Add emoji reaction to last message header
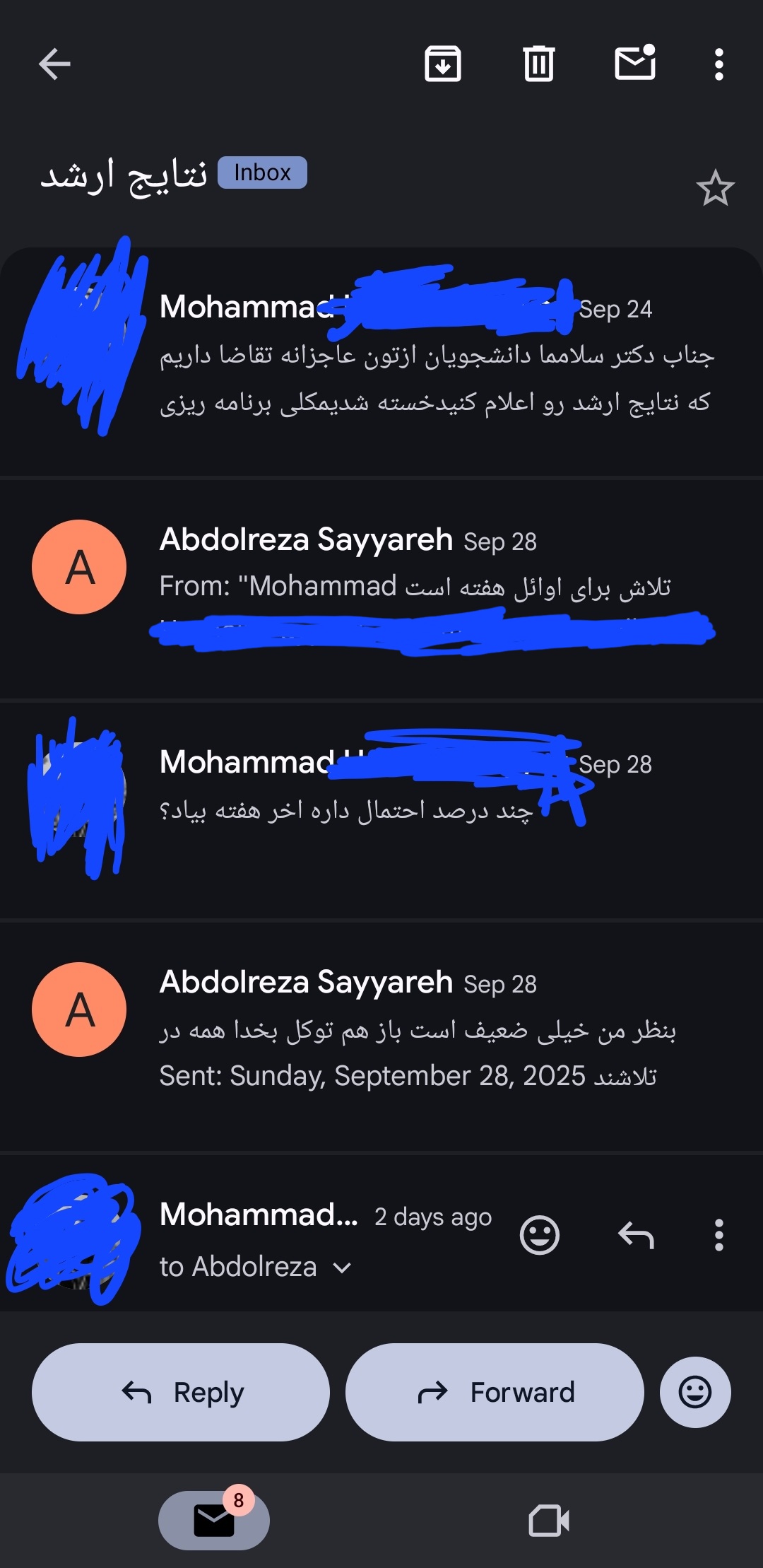Image resolution: width=763 pixels, height=1568 pixels. pyautogui.click(x=540, y=1235)
